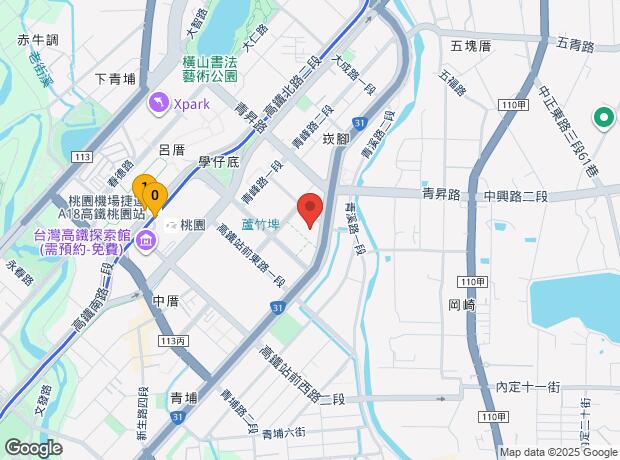The height and width of the screenshot is (460, 620).
Task: Open the 台灣高鐵探索館 museum marker
Action: 146,240
